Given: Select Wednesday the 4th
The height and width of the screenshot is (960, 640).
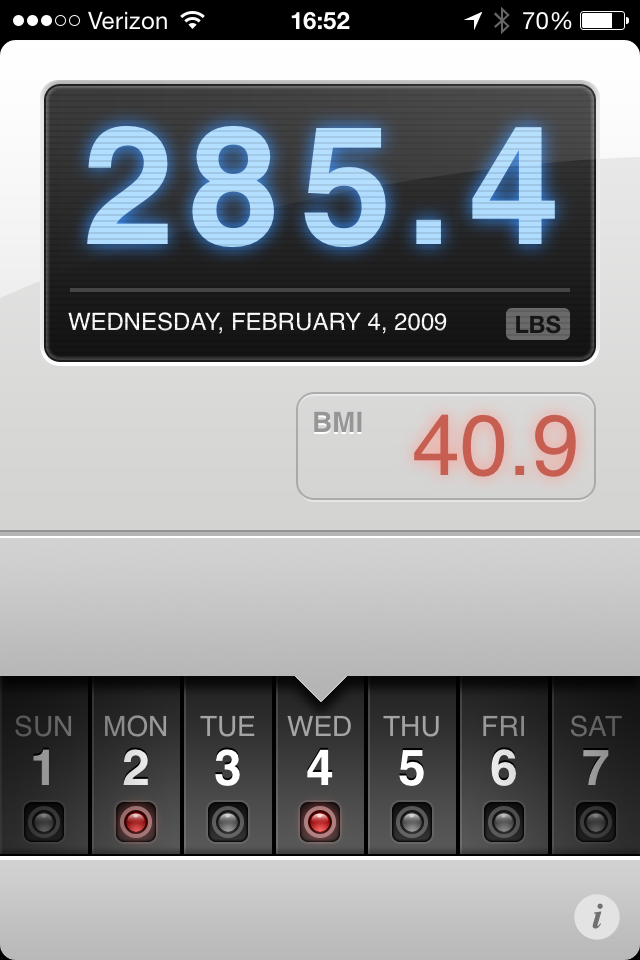Looking at the screenshot, I should click(x=320, y=767).
